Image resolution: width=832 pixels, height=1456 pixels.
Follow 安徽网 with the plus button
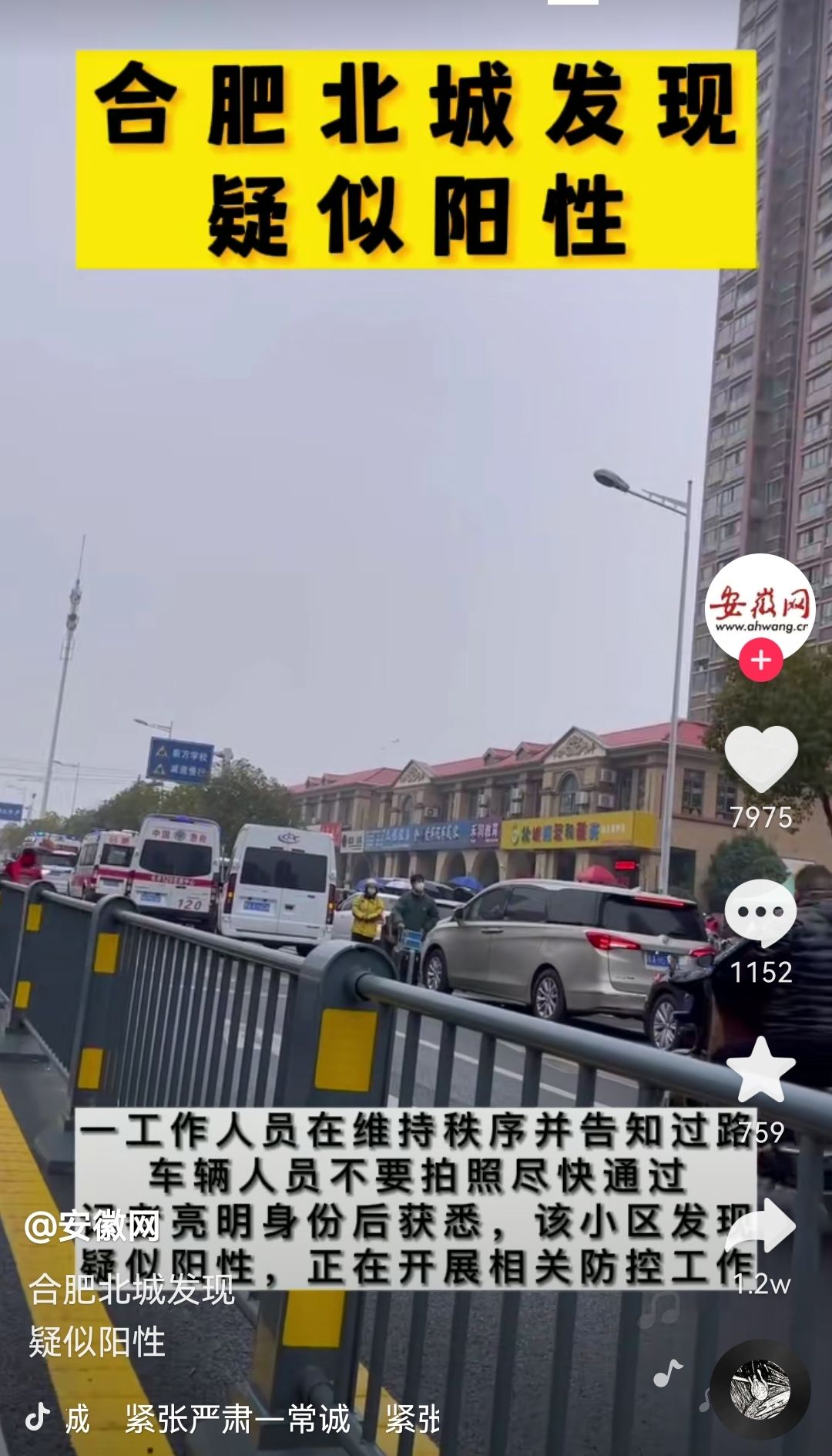(x=761, y=661)
